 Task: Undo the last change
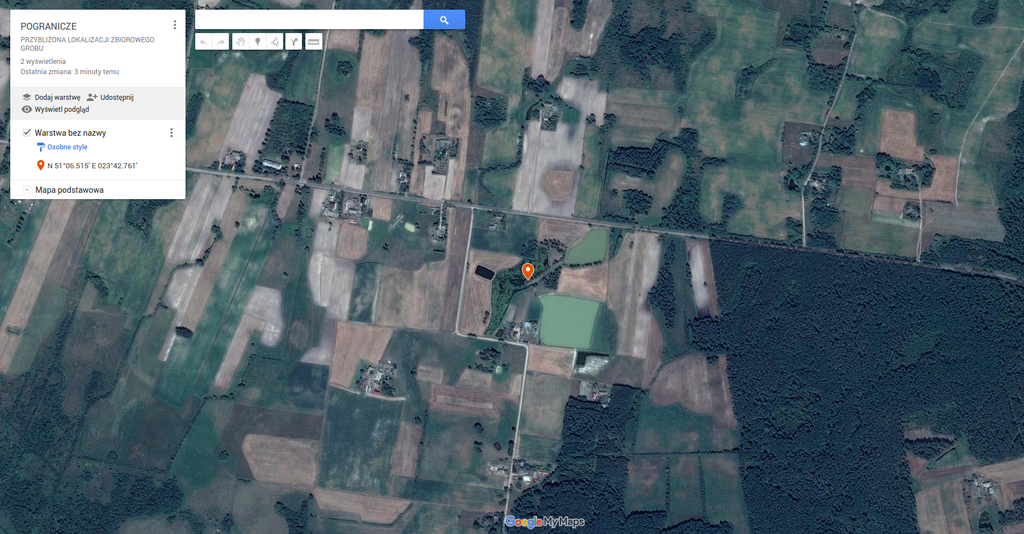[x=203, y=42]
